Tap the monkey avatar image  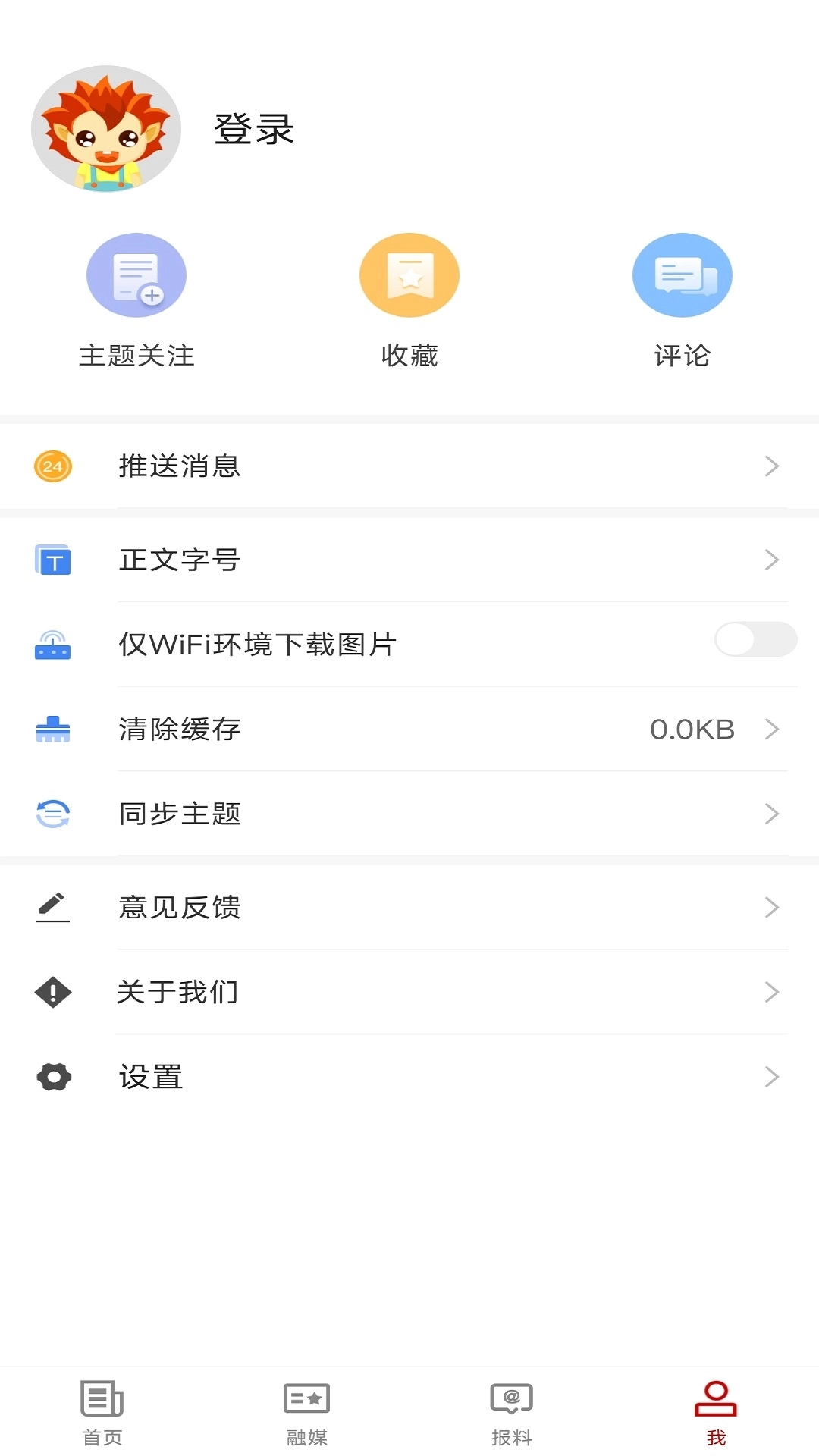coord(106,129)
